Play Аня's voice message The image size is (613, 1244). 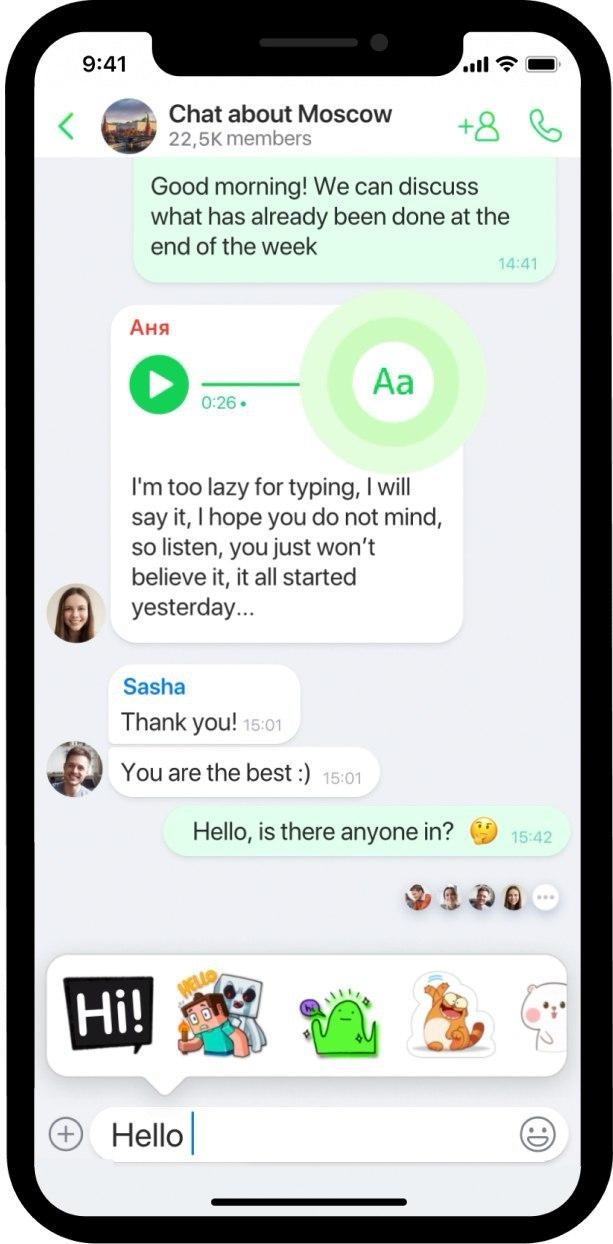(158, 384)
